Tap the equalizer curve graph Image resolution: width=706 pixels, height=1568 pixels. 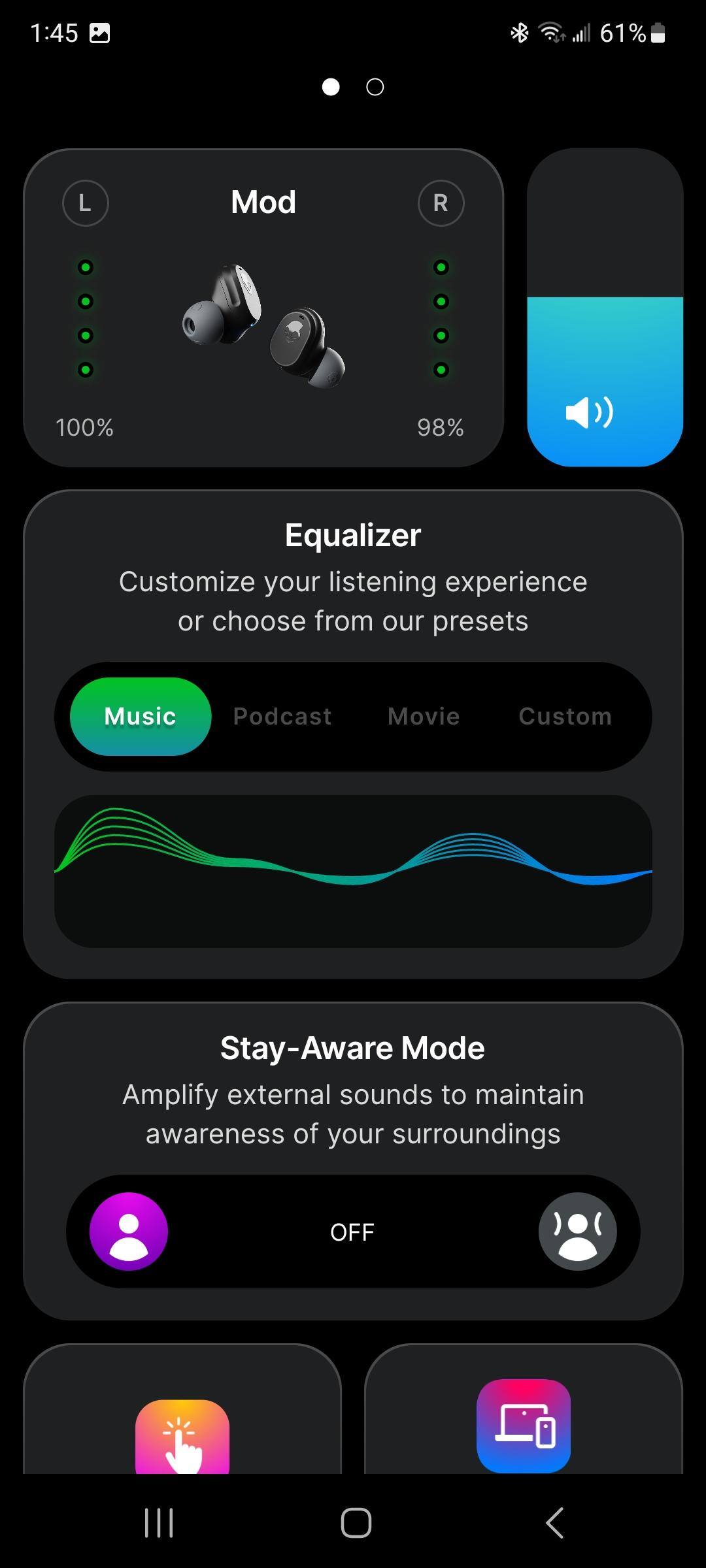(x=353, y=870)
